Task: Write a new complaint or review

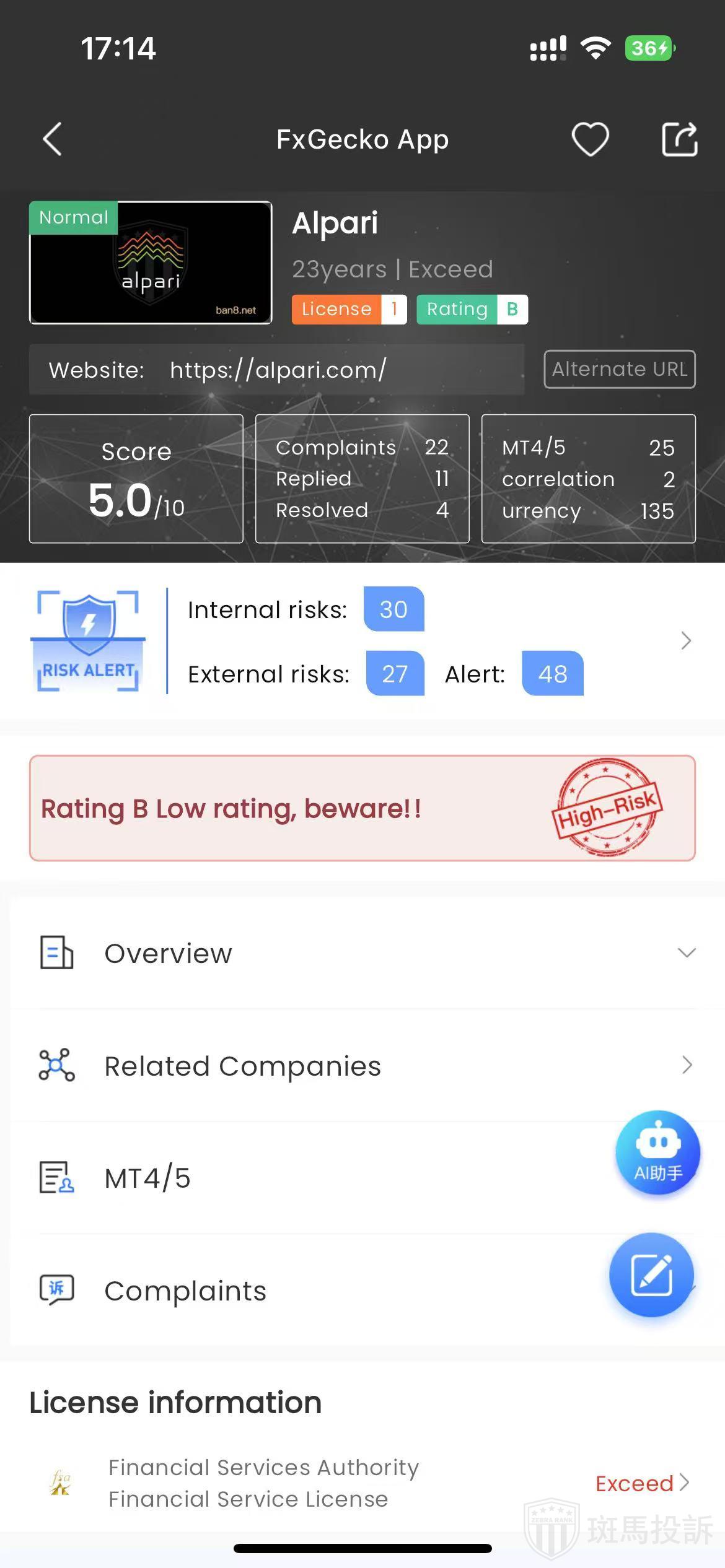Action: pyautogui.click(x=651, y=1274)
